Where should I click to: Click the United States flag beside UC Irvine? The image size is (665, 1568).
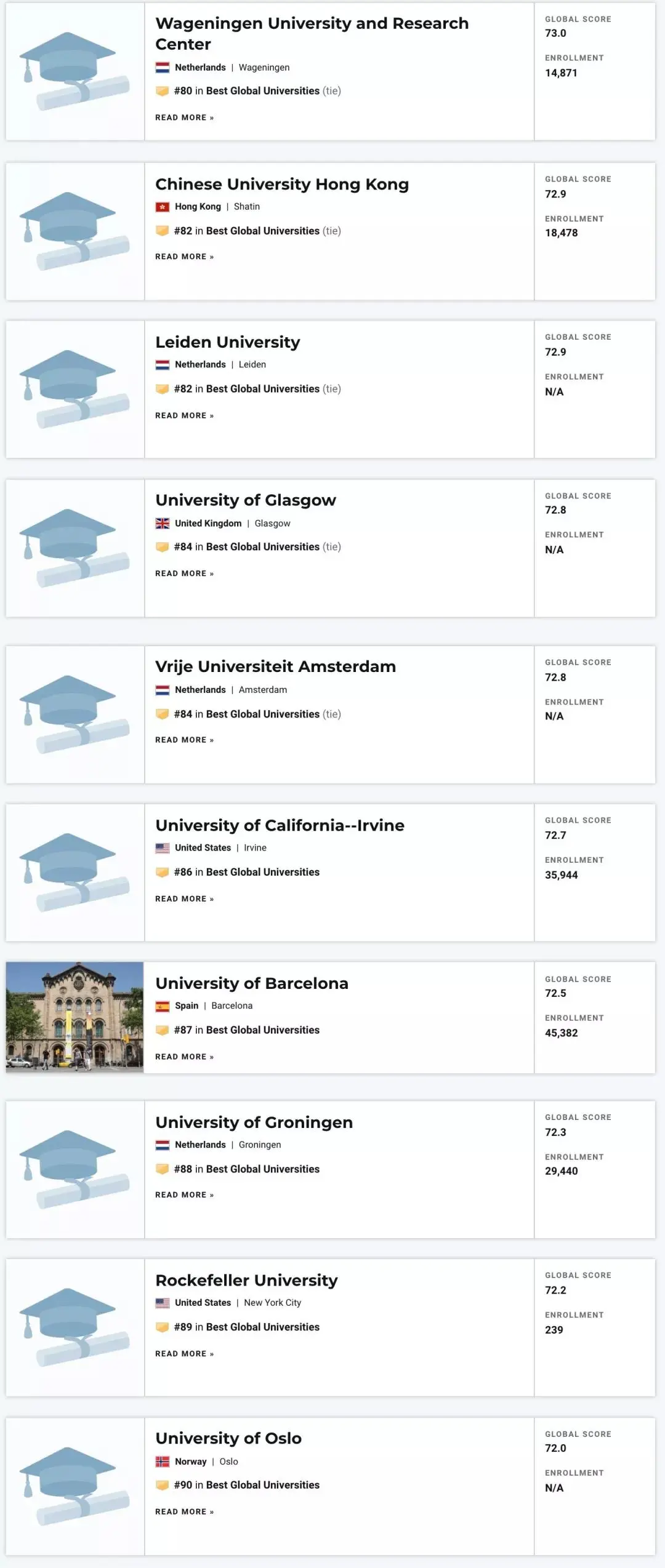click(162, 847)
